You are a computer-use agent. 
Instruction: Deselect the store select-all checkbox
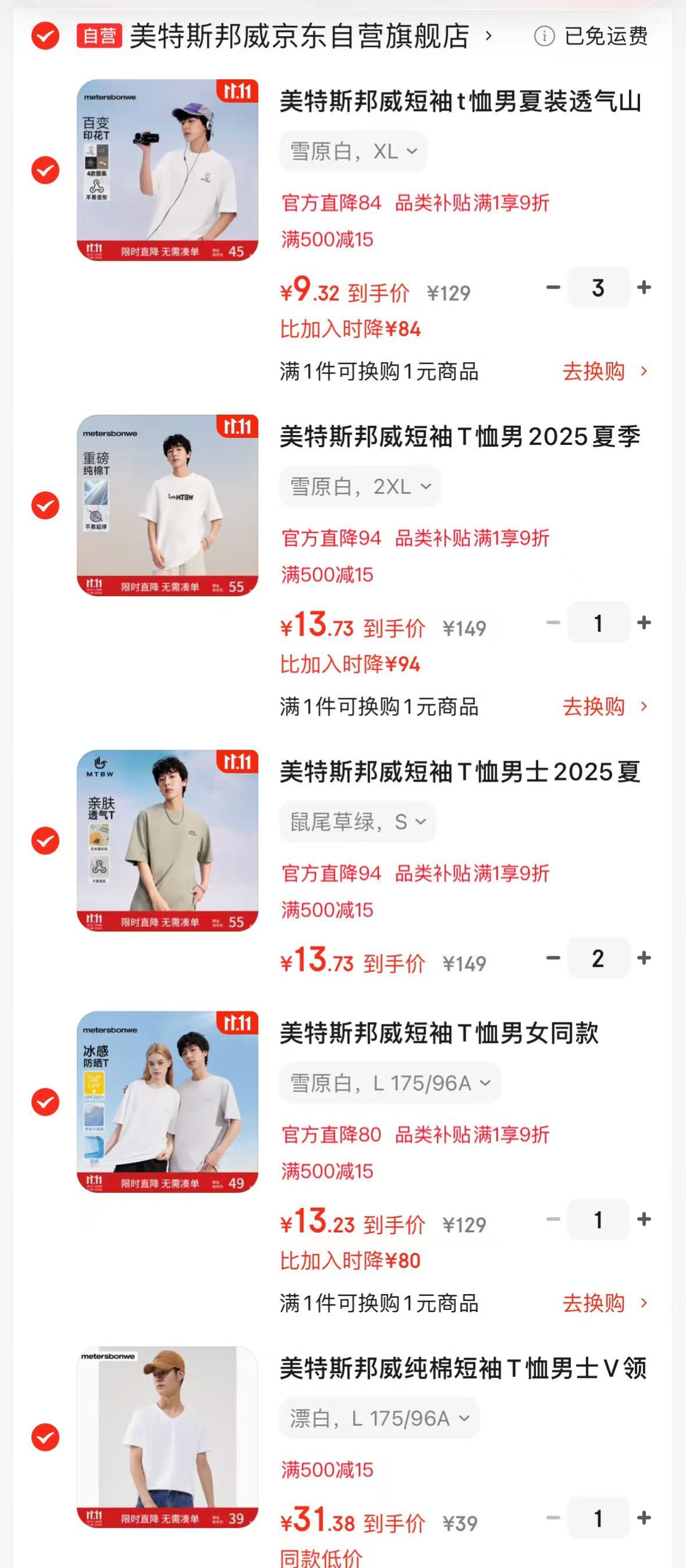tap(43, 36)
